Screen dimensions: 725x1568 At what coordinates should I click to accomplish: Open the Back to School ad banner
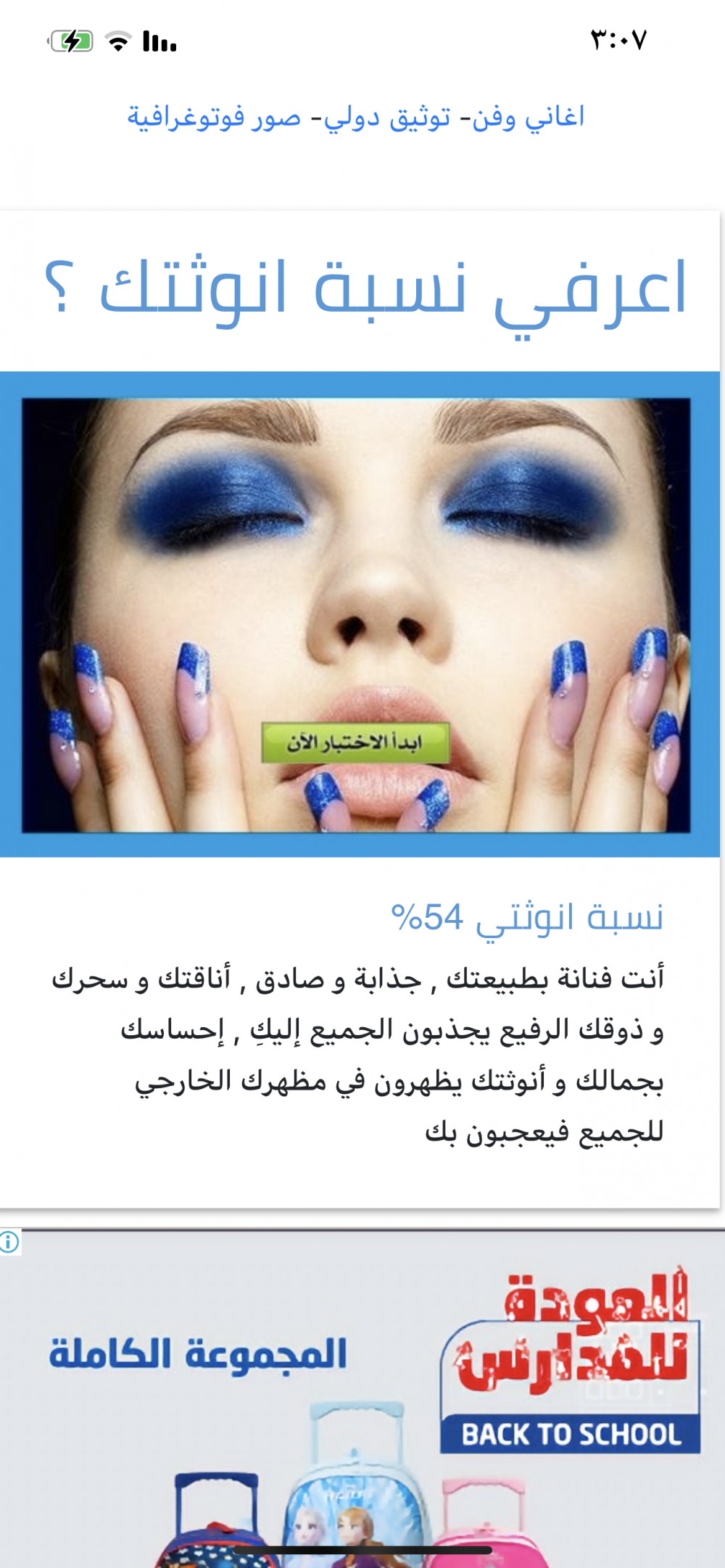[362, 1399]
